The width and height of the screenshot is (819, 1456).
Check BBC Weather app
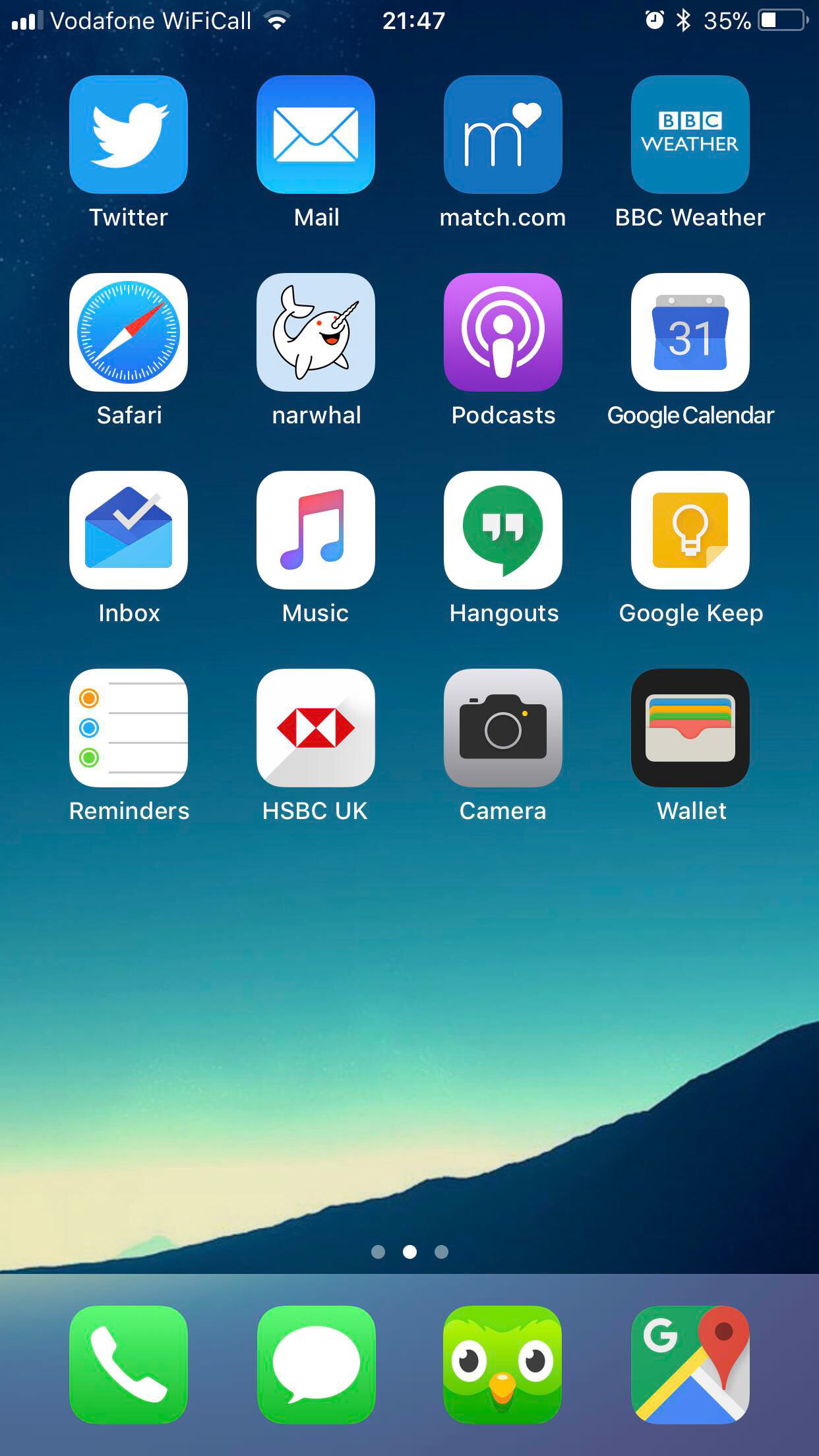pos(690,135)
